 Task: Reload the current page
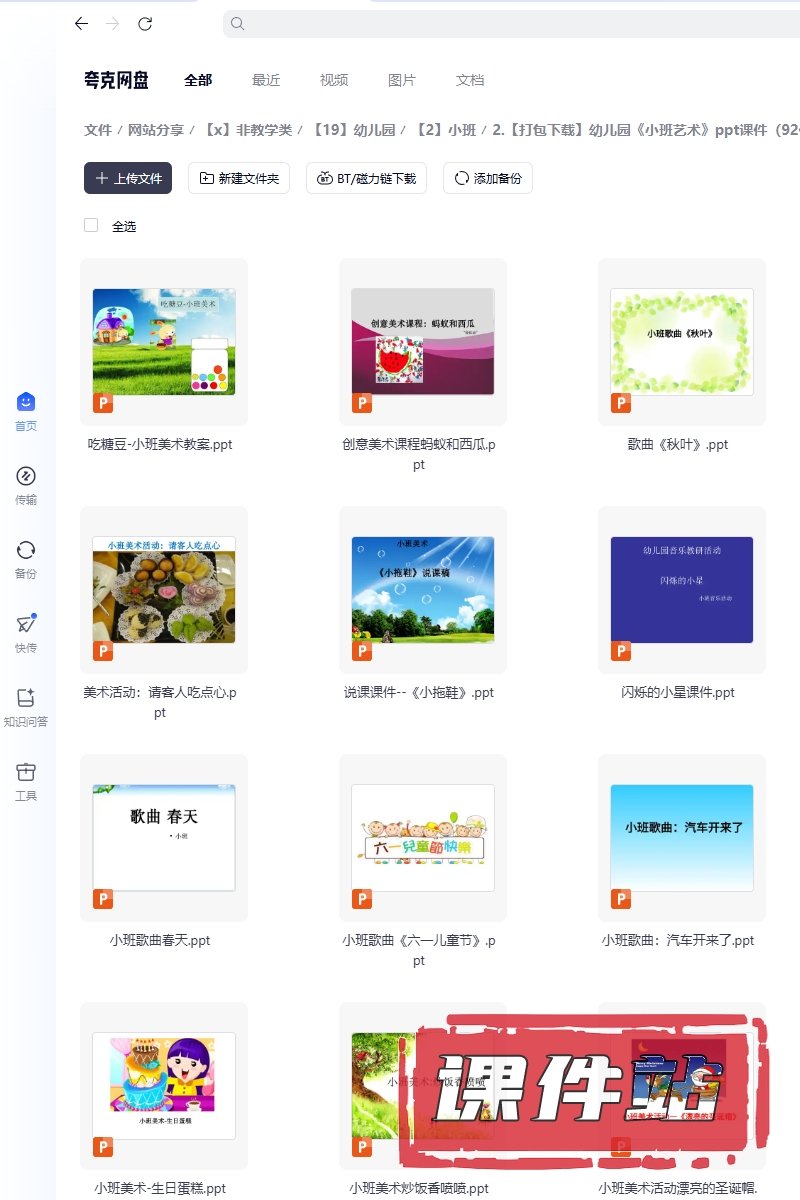[x=145, y=24]
